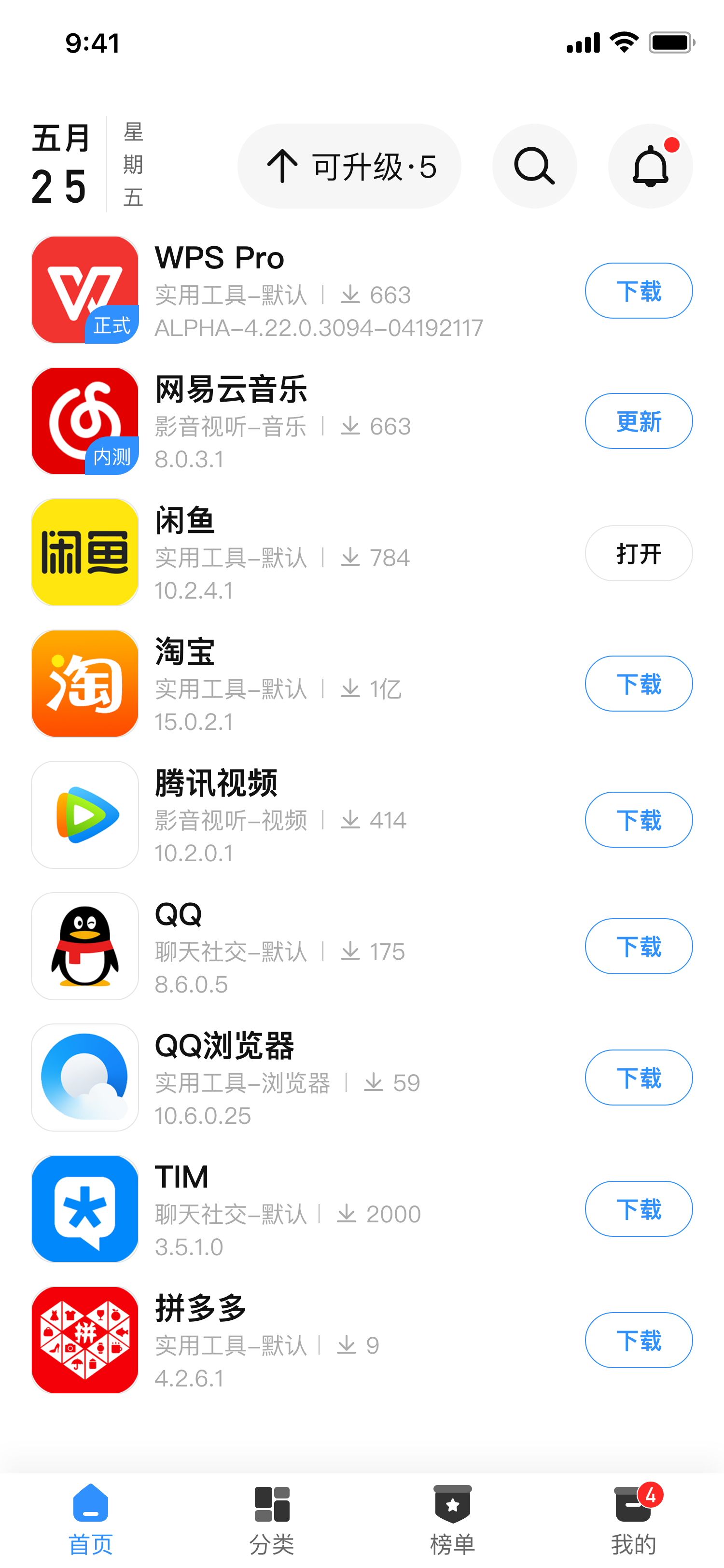This screenshot has width=724, height=1568.
Task: Download QQ浏览器
Action: pyautogui.click(x=638, y=1078)
